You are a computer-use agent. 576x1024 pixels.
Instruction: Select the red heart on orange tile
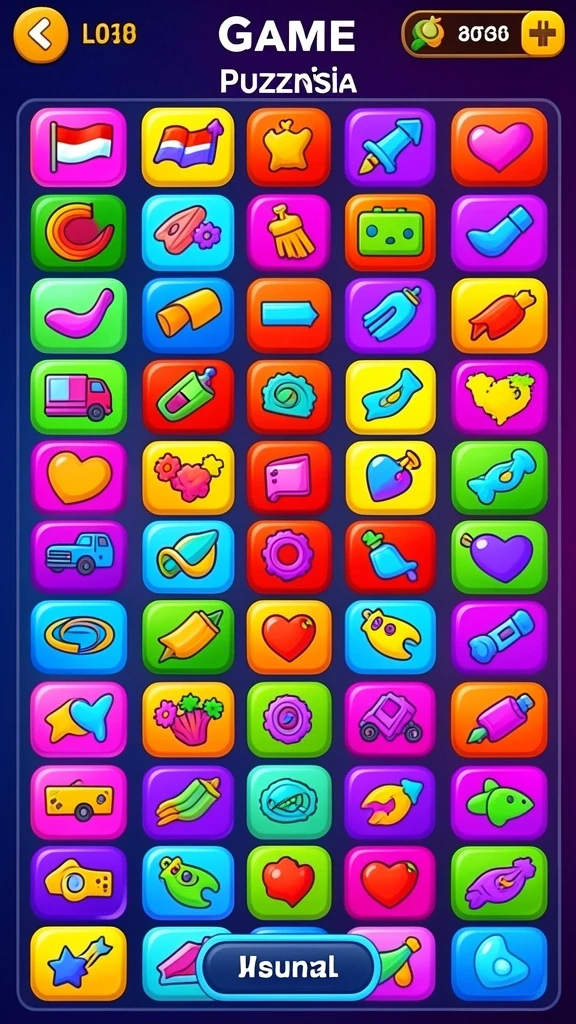coord(289,637)
